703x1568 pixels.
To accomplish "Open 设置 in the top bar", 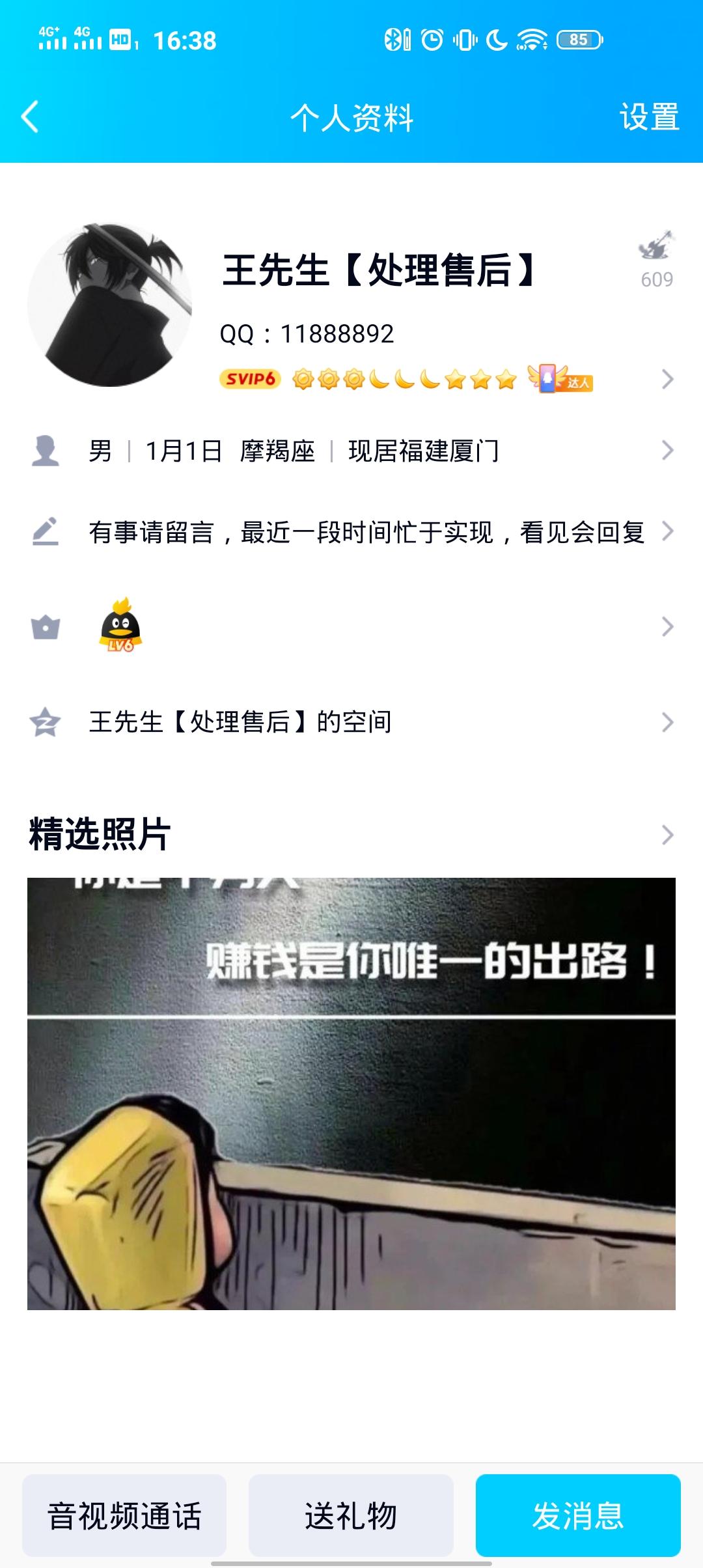I will click(649, 117).
